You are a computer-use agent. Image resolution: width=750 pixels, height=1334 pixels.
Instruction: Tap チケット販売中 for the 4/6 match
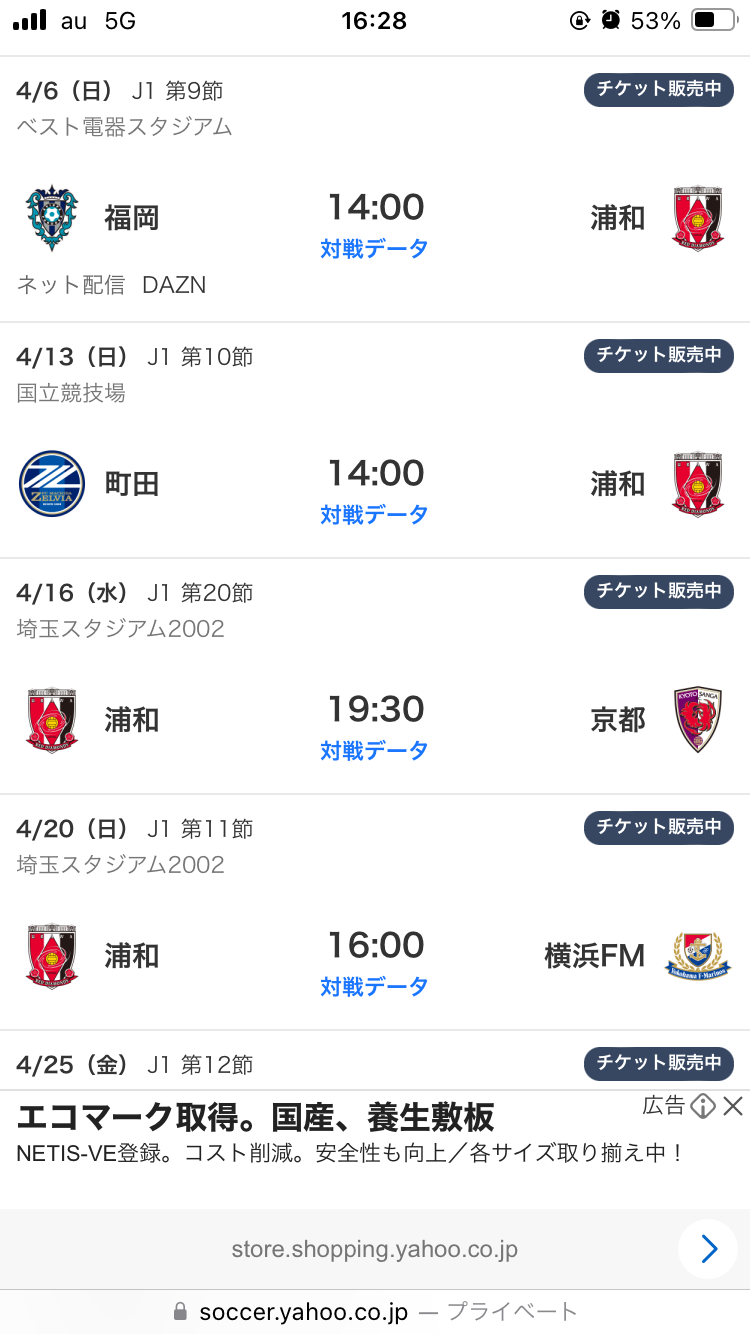[x=659, y=90]
